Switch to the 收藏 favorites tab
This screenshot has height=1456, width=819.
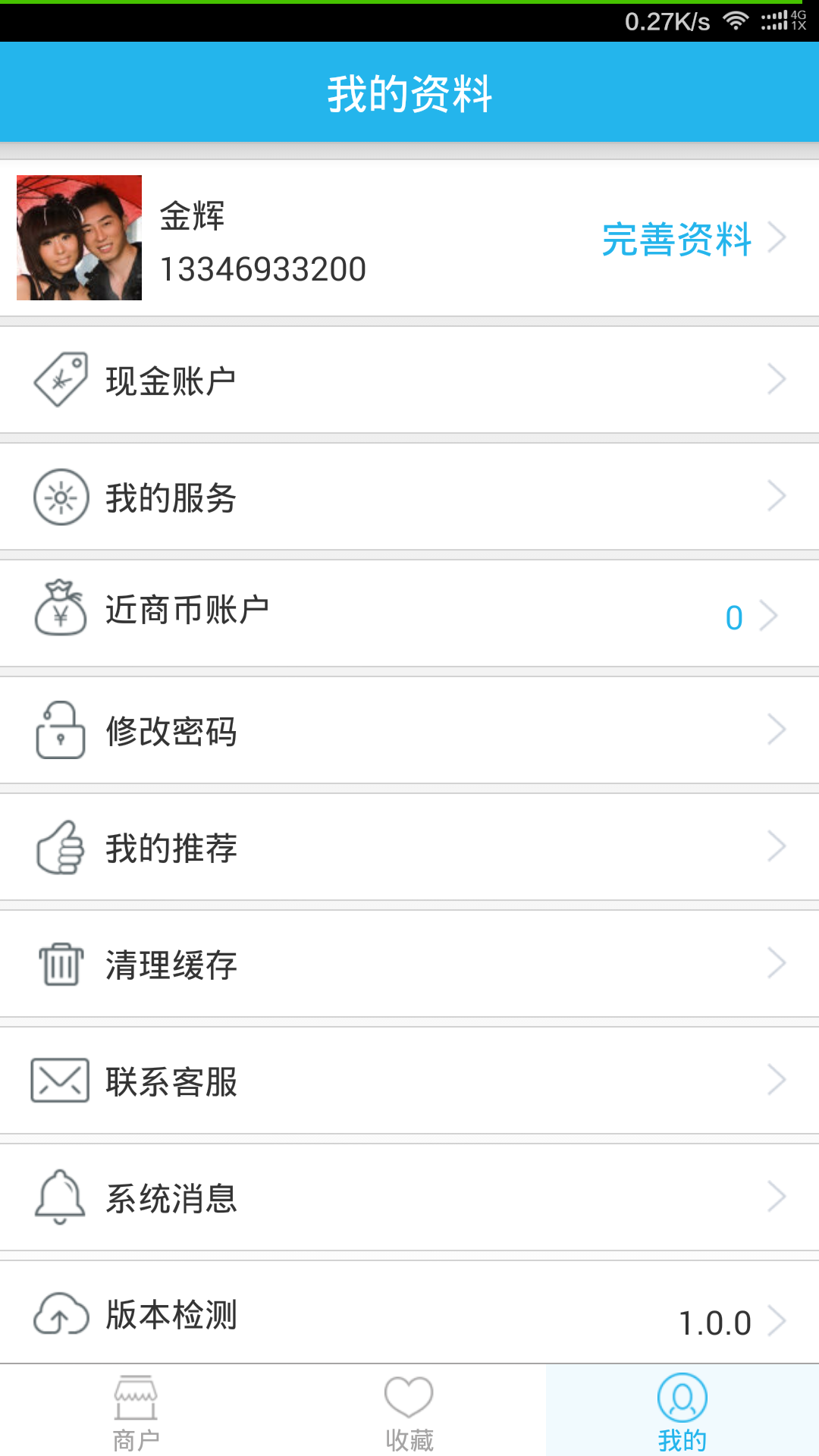pos(409,1412)
